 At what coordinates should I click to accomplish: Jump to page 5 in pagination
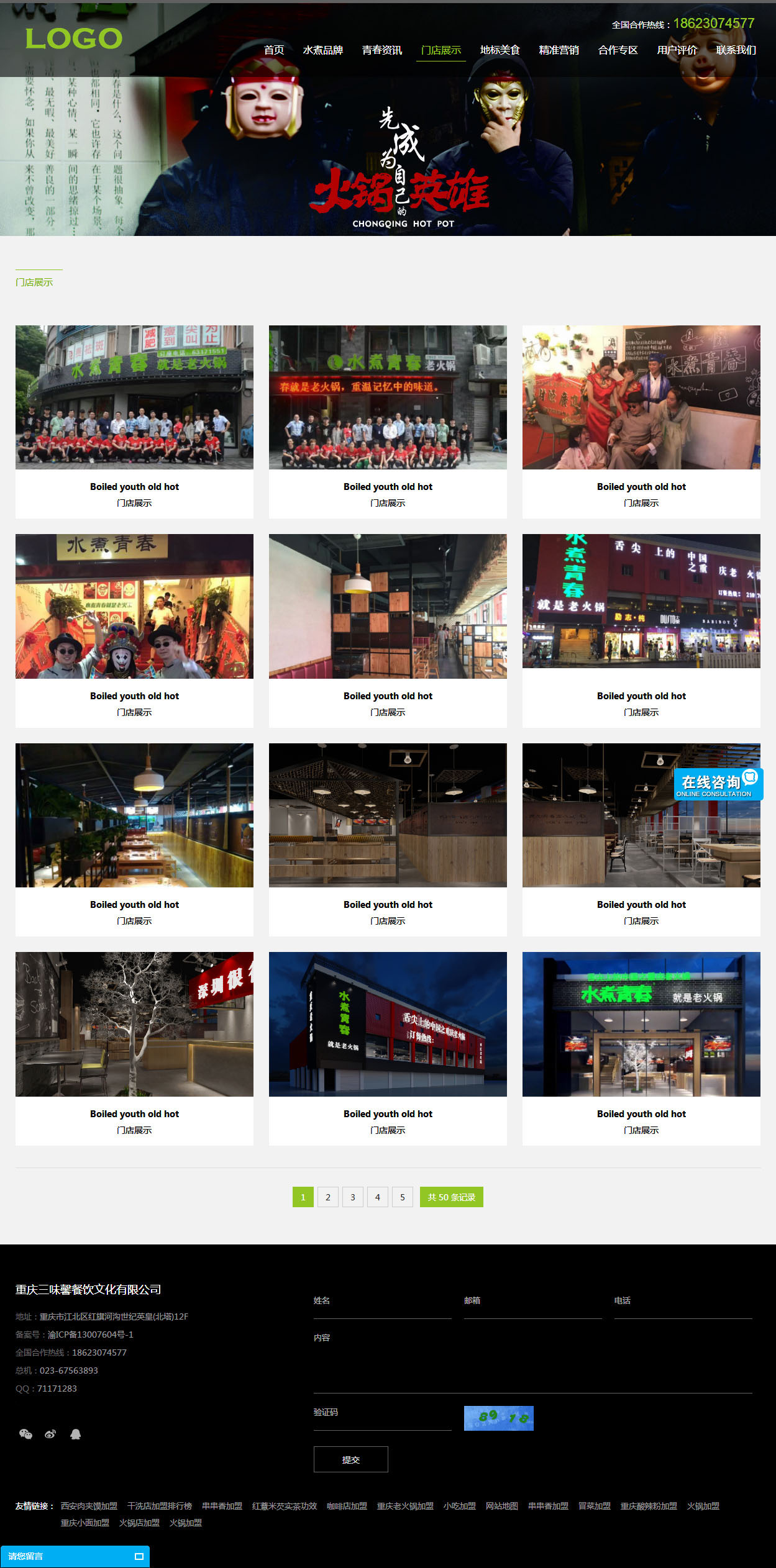[x=403, y=1197]
